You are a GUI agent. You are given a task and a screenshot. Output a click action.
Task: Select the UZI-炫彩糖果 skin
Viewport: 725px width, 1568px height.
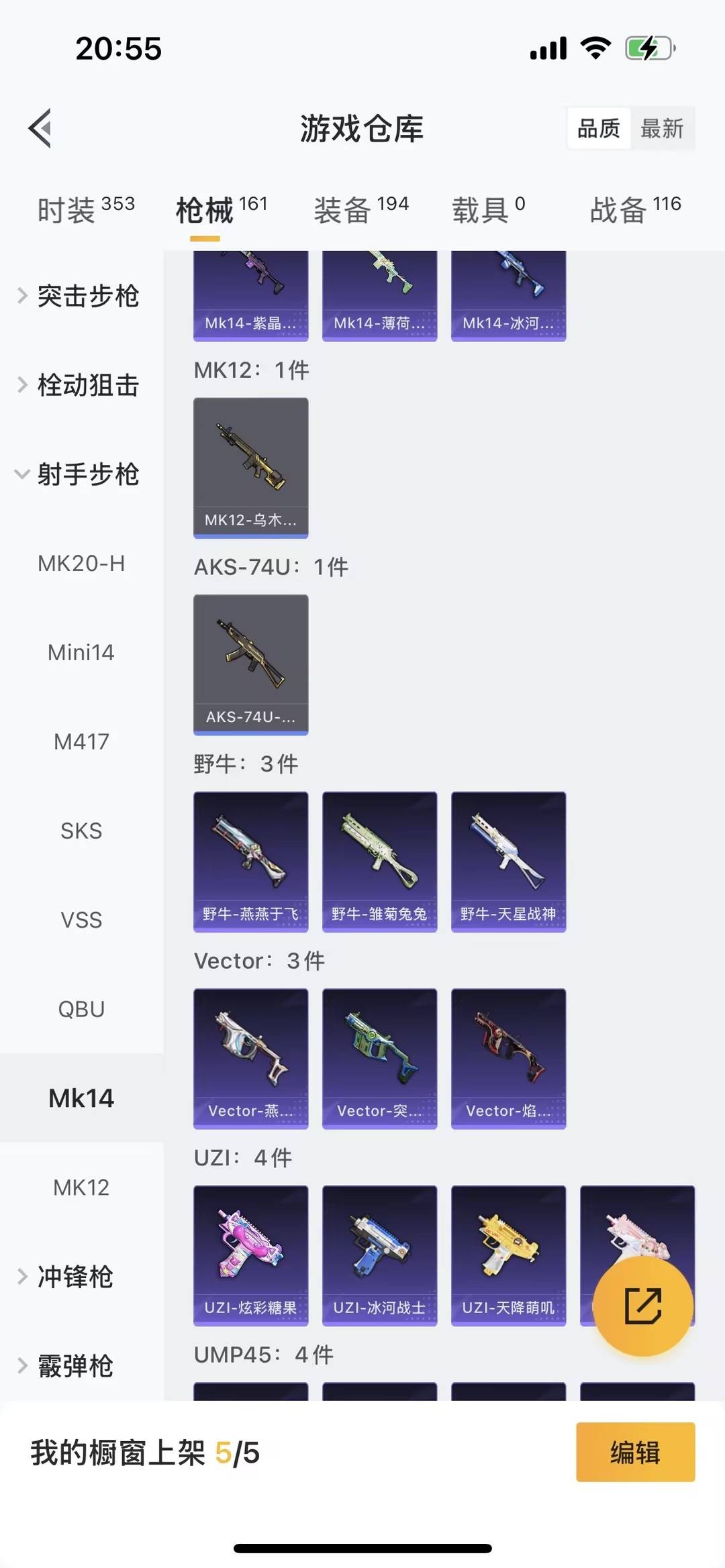[x=250, y=1255]
